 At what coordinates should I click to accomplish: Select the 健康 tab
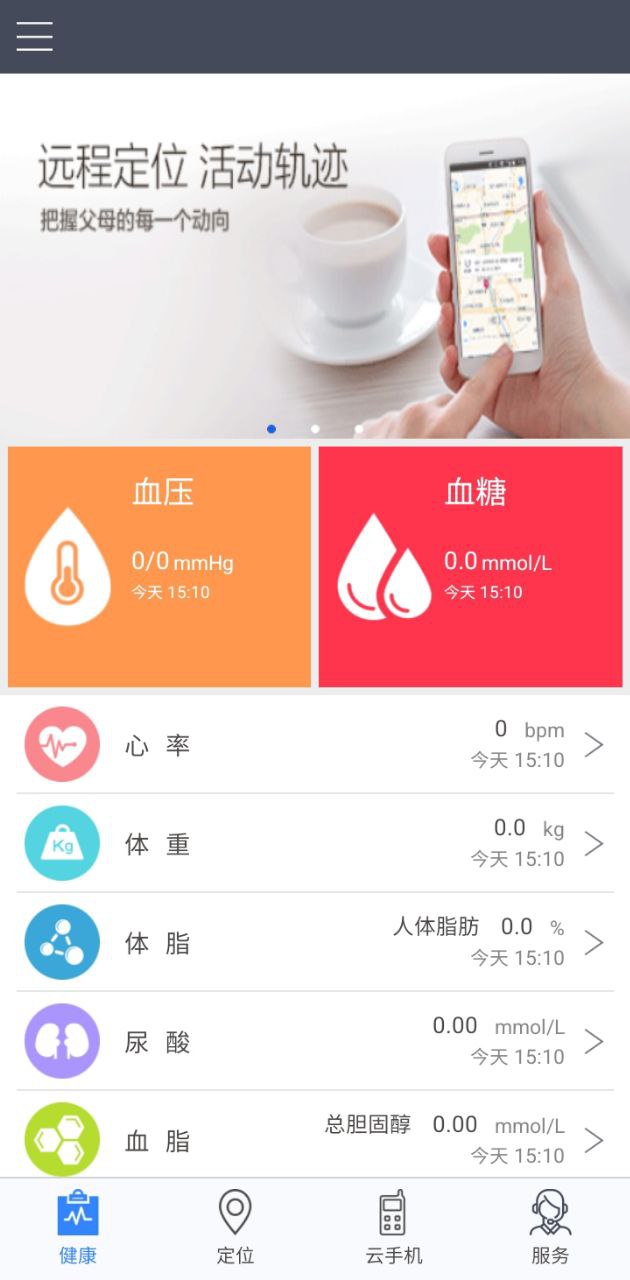(x=78, y=1228)
